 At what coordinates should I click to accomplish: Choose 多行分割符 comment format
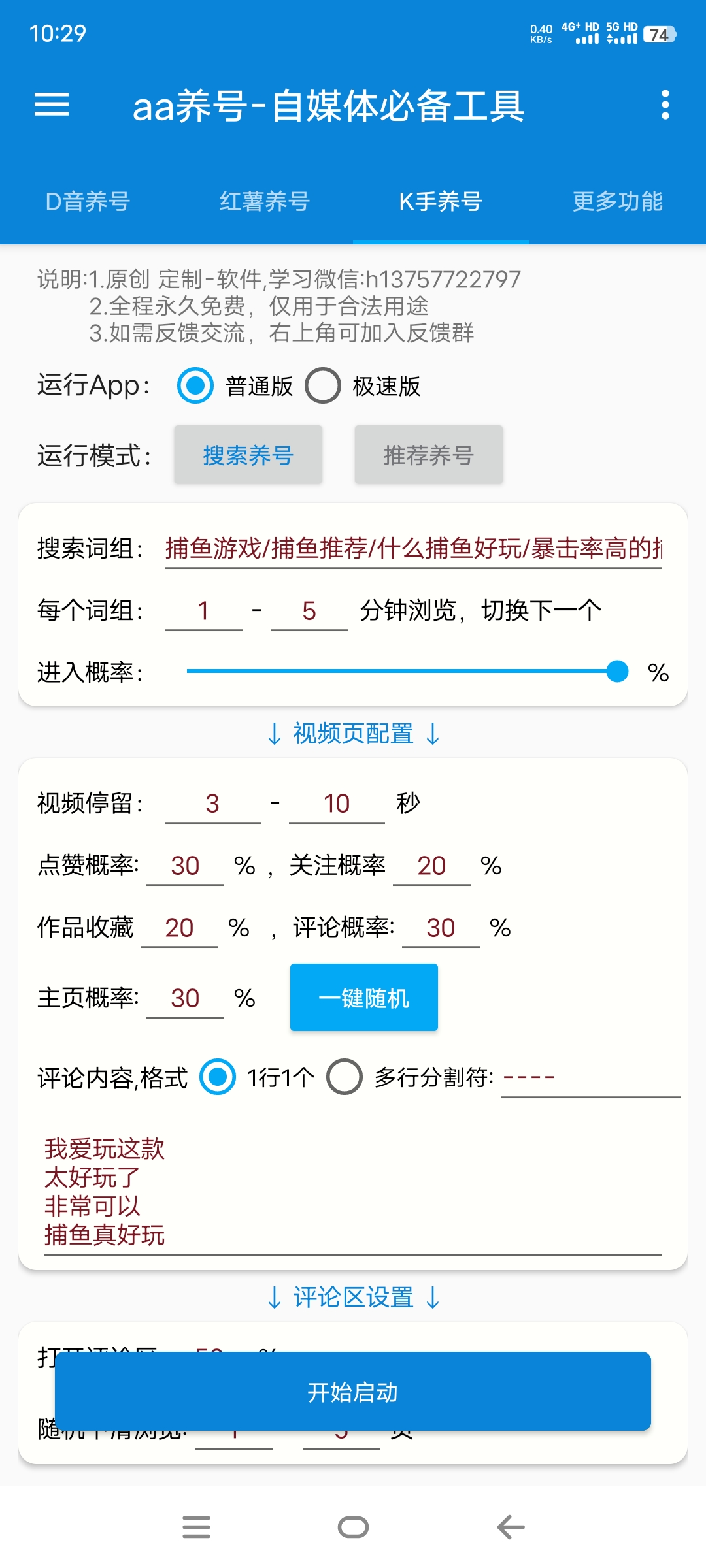pyautogui.click(x=345, y=1077)
